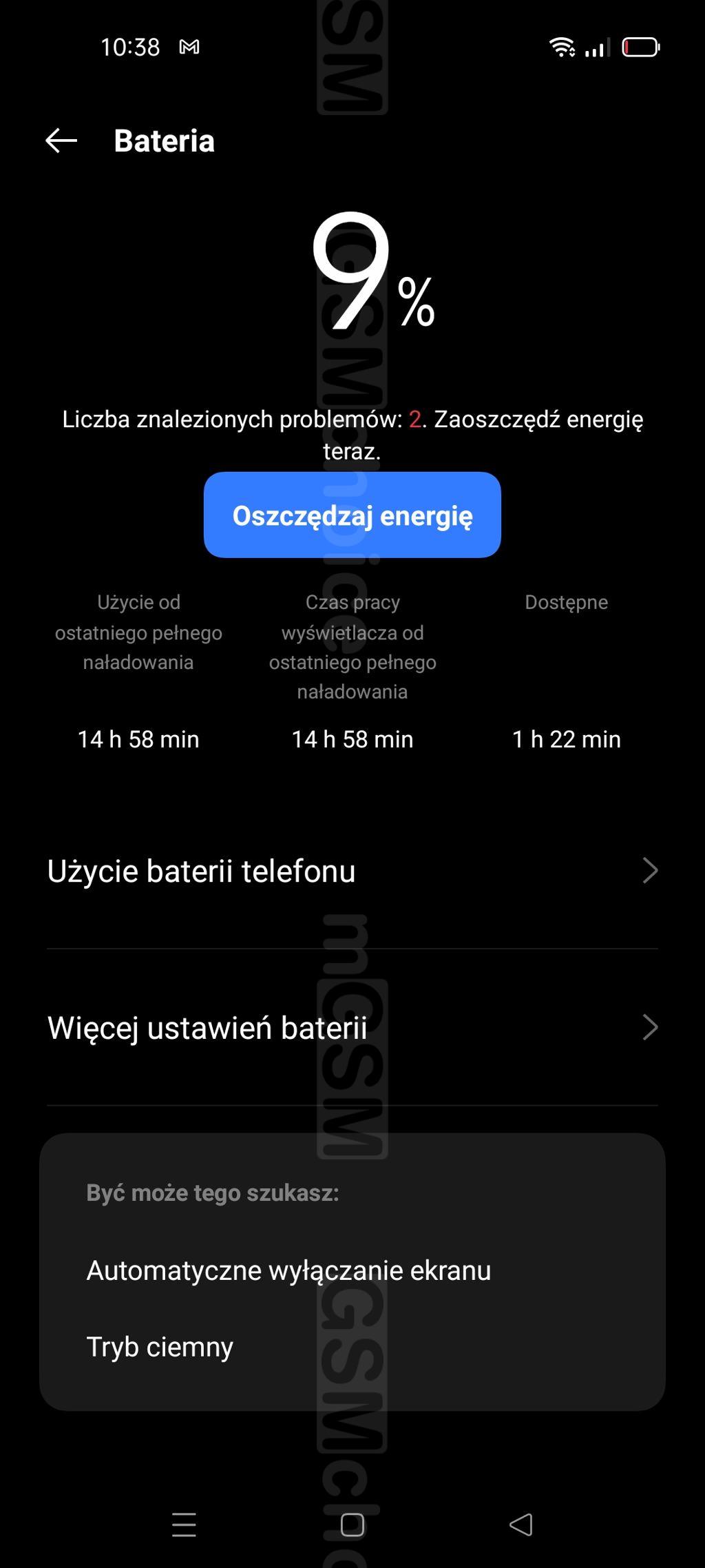The height and width of the screenshot is (1568, 705).
Task: Open Użycie baterii telefonu
Action: click(352, 871)
